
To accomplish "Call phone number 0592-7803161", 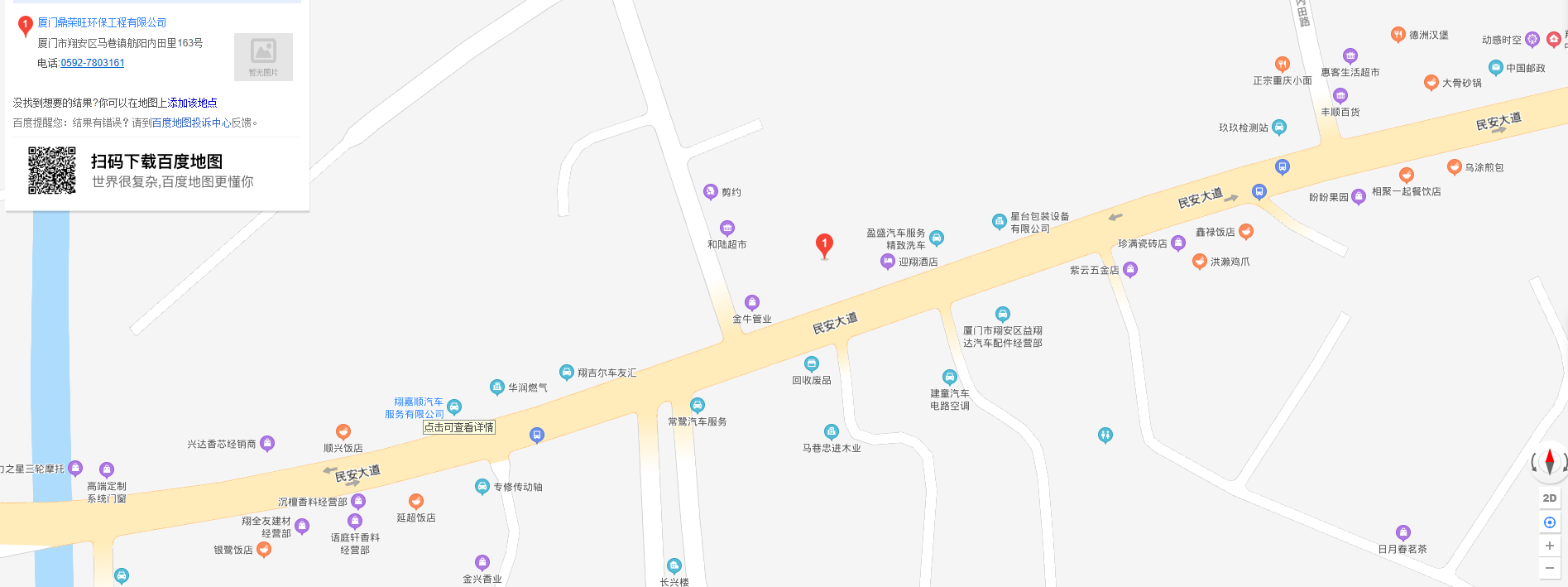I will tap(92, 63).
